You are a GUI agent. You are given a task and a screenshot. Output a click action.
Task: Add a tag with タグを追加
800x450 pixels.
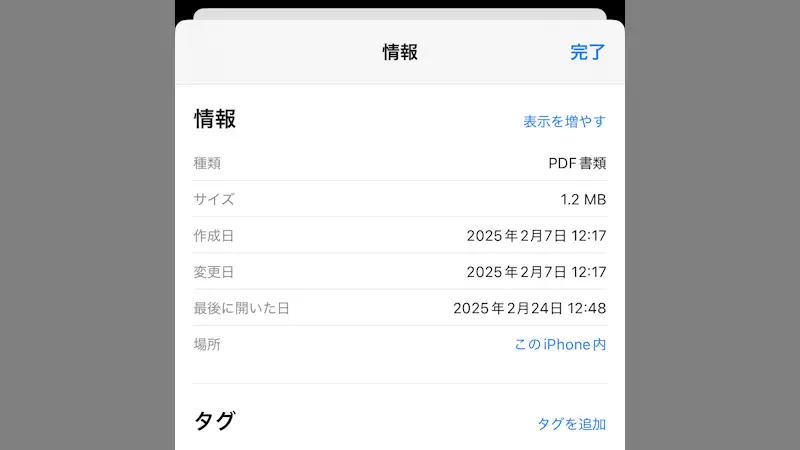coord(571,424)
